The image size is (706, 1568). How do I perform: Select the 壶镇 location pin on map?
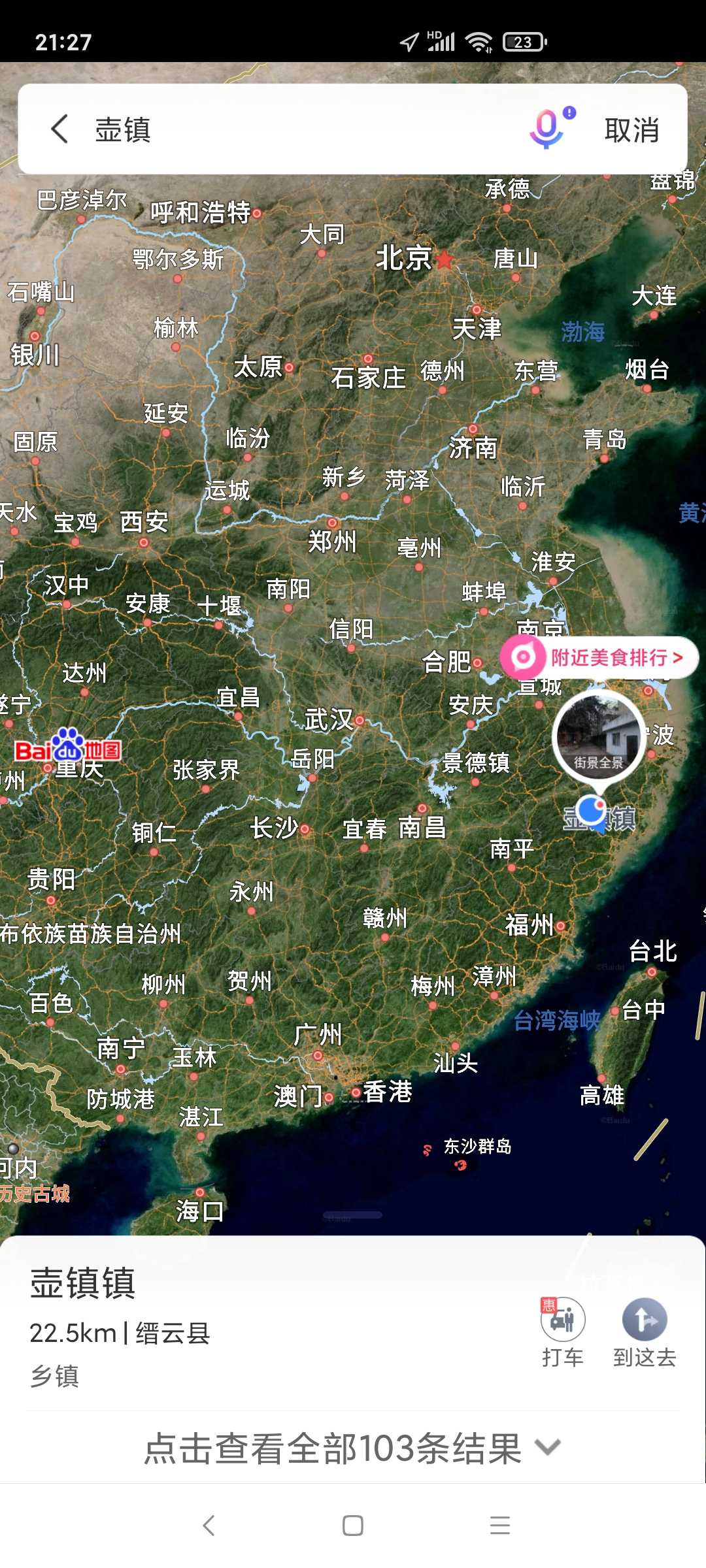pyautogui.click(x=592, y=810)
